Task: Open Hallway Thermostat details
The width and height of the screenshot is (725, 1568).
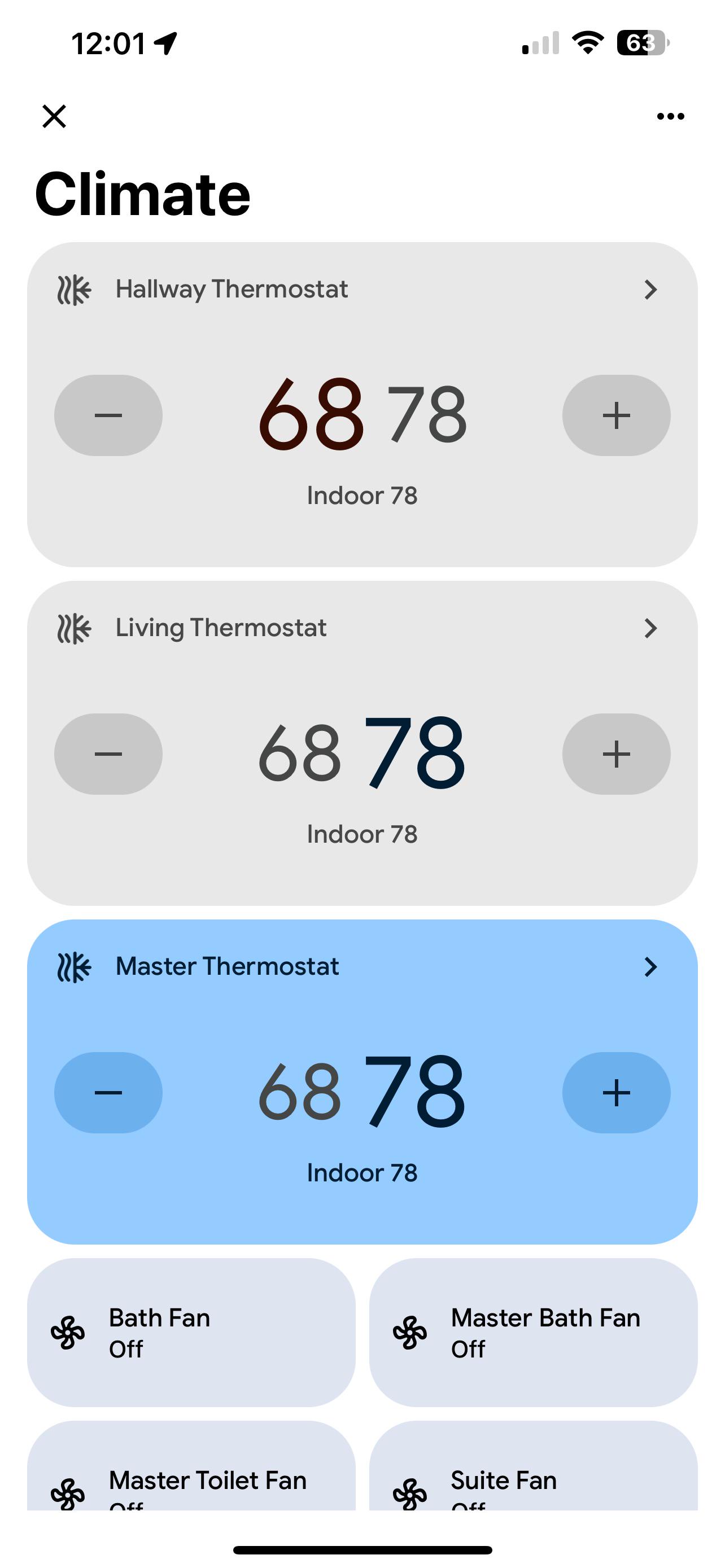Action: click(x=650, y=289)
